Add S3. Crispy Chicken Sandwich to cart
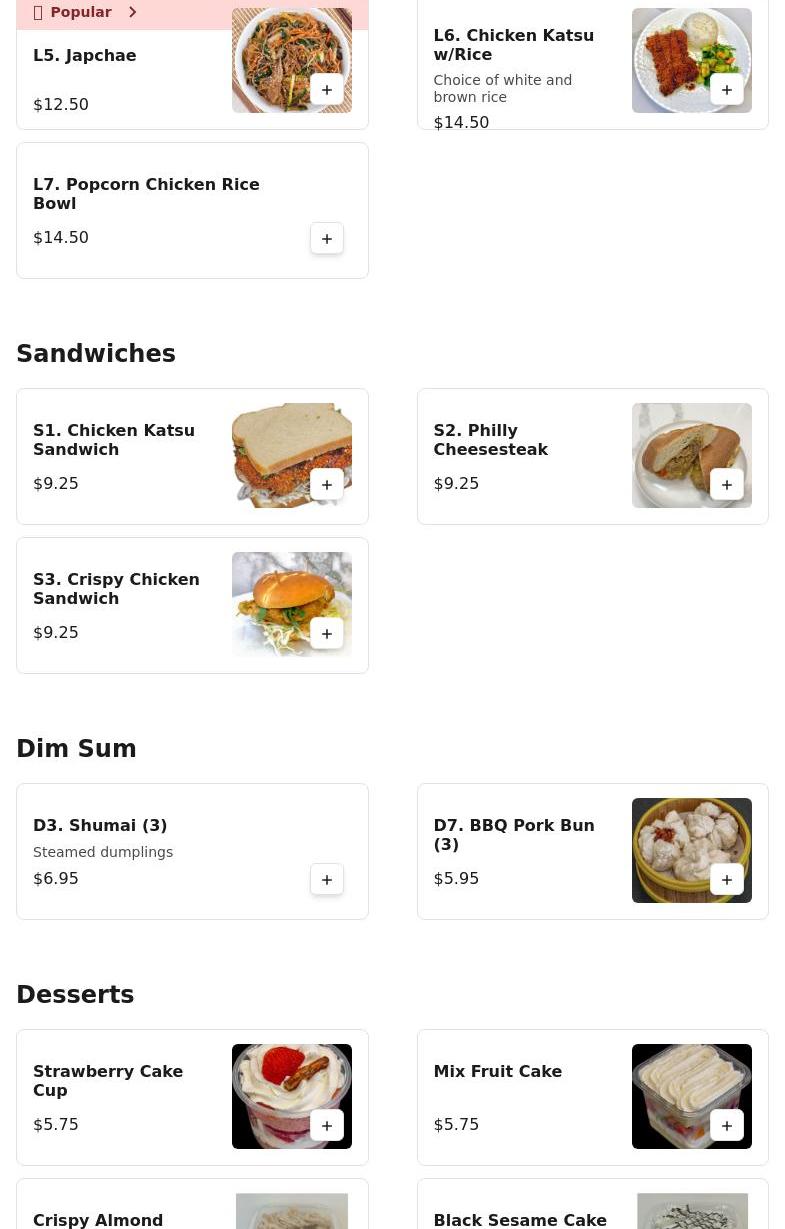785x1229 pixels. click(327, 634)
